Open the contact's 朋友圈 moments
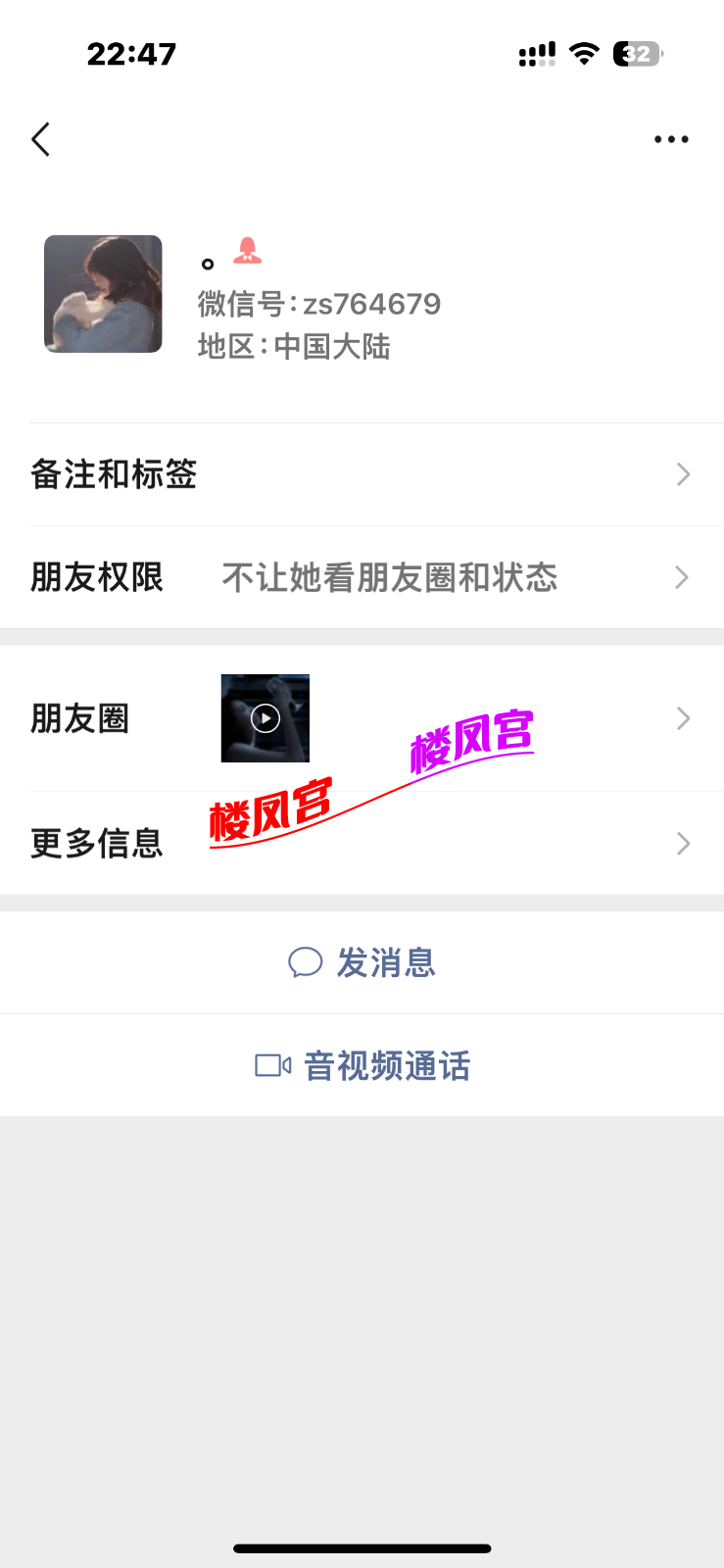Screen dimensions: 724x1568 coord(362,718)
